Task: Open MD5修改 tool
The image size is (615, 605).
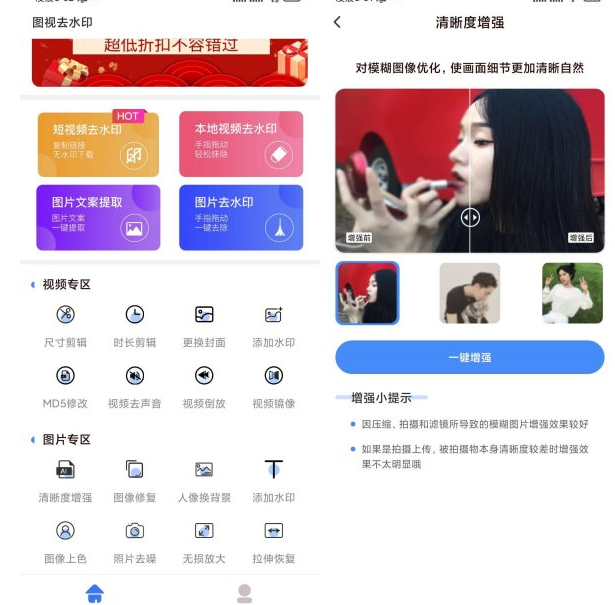Action: pos(65,385)
